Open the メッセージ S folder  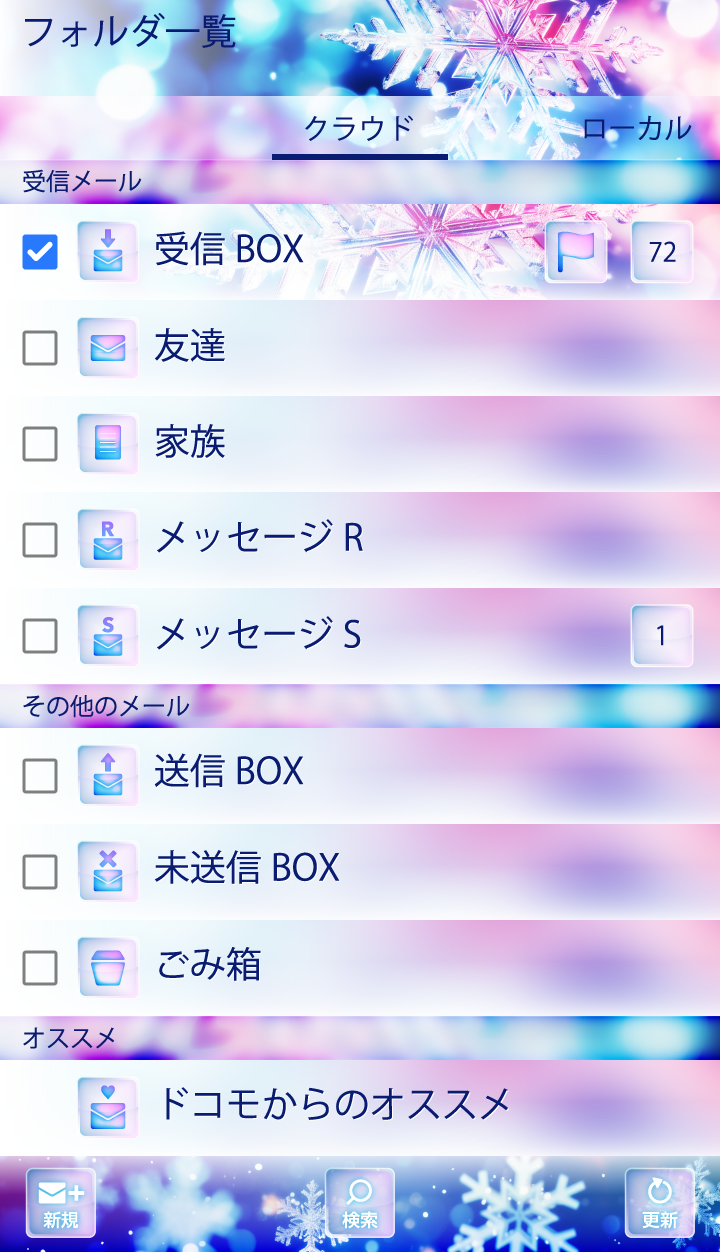coord(258,634)
